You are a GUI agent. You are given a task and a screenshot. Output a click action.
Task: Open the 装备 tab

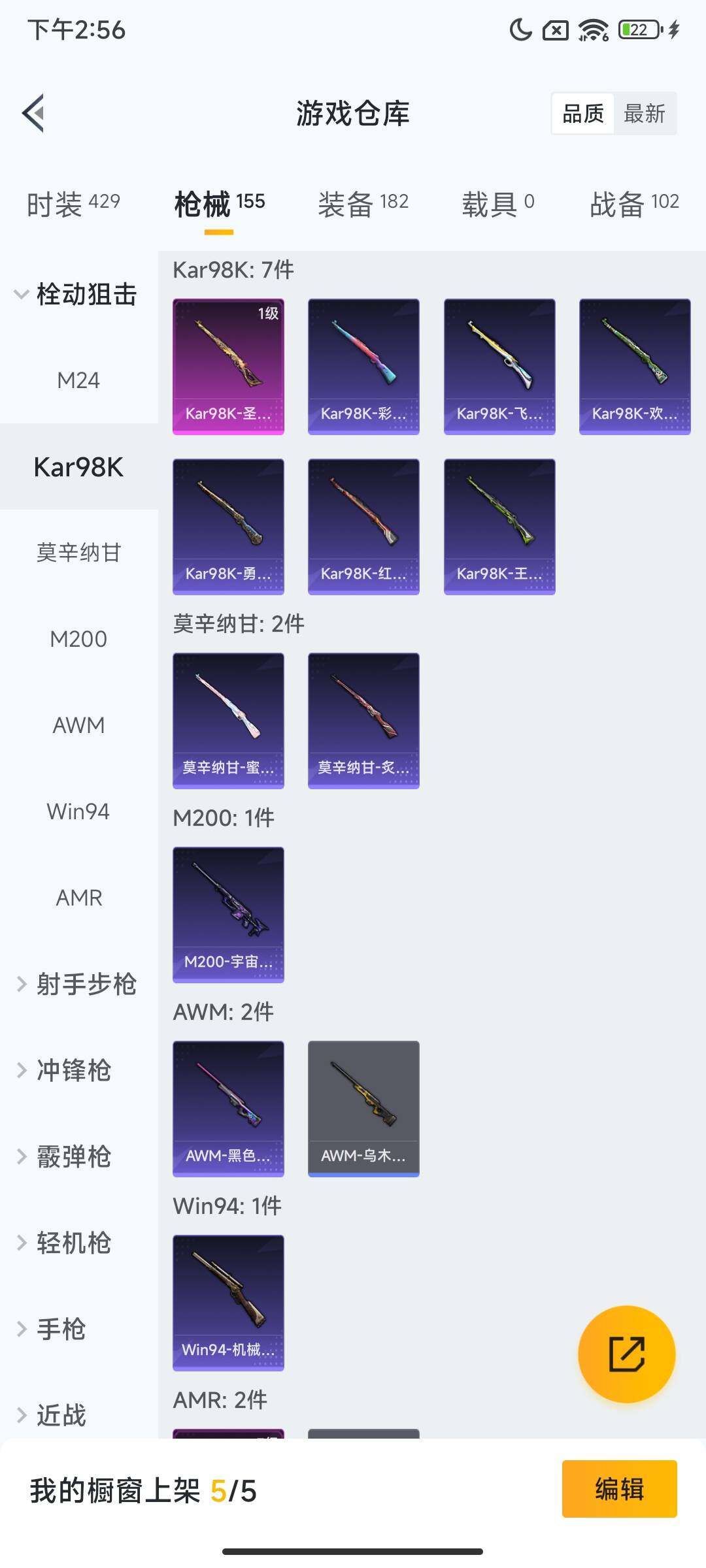coord(363,203)
